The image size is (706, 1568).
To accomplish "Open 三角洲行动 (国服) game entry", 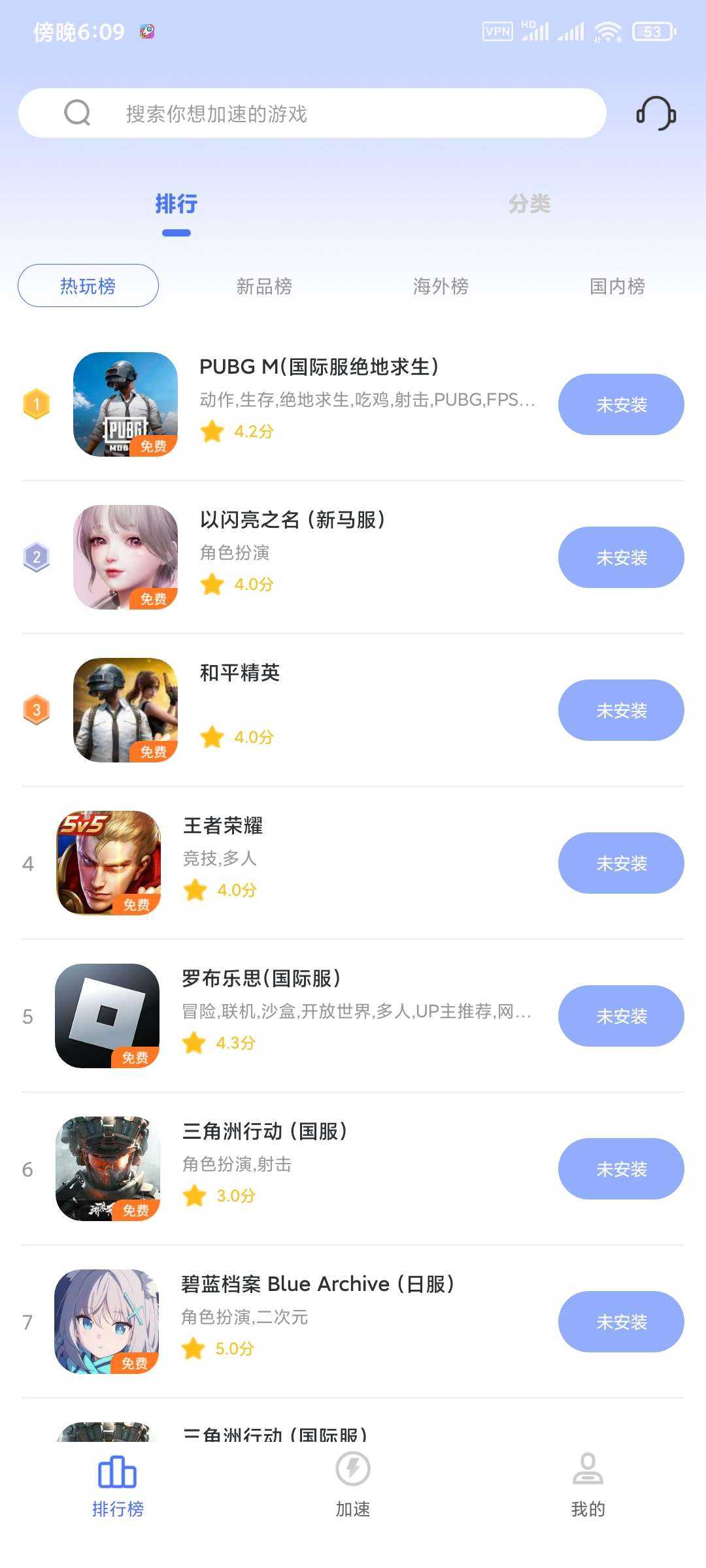I will pyautogui.click(x=265, y=1132).
